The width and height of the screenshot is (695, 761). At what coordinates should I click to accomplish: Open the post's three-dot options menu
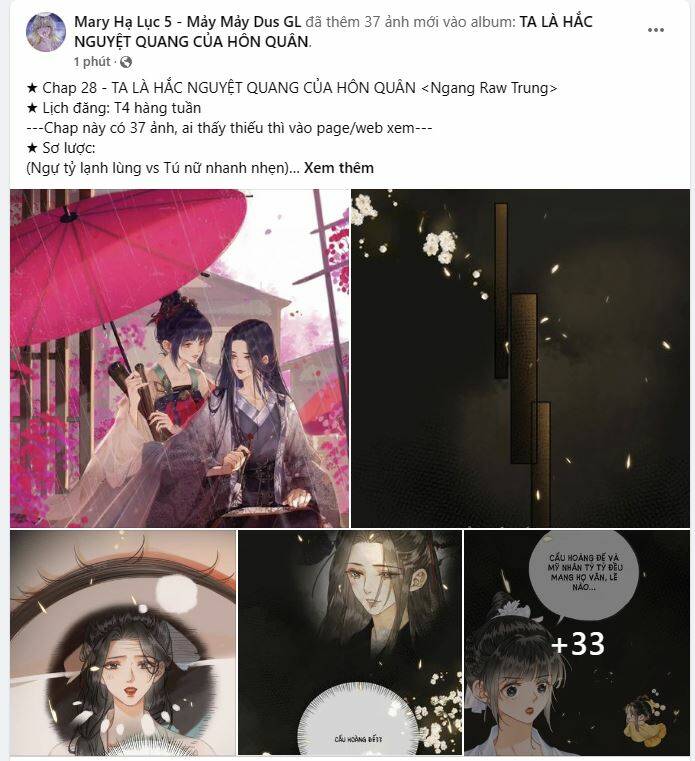tap(656, 30)
